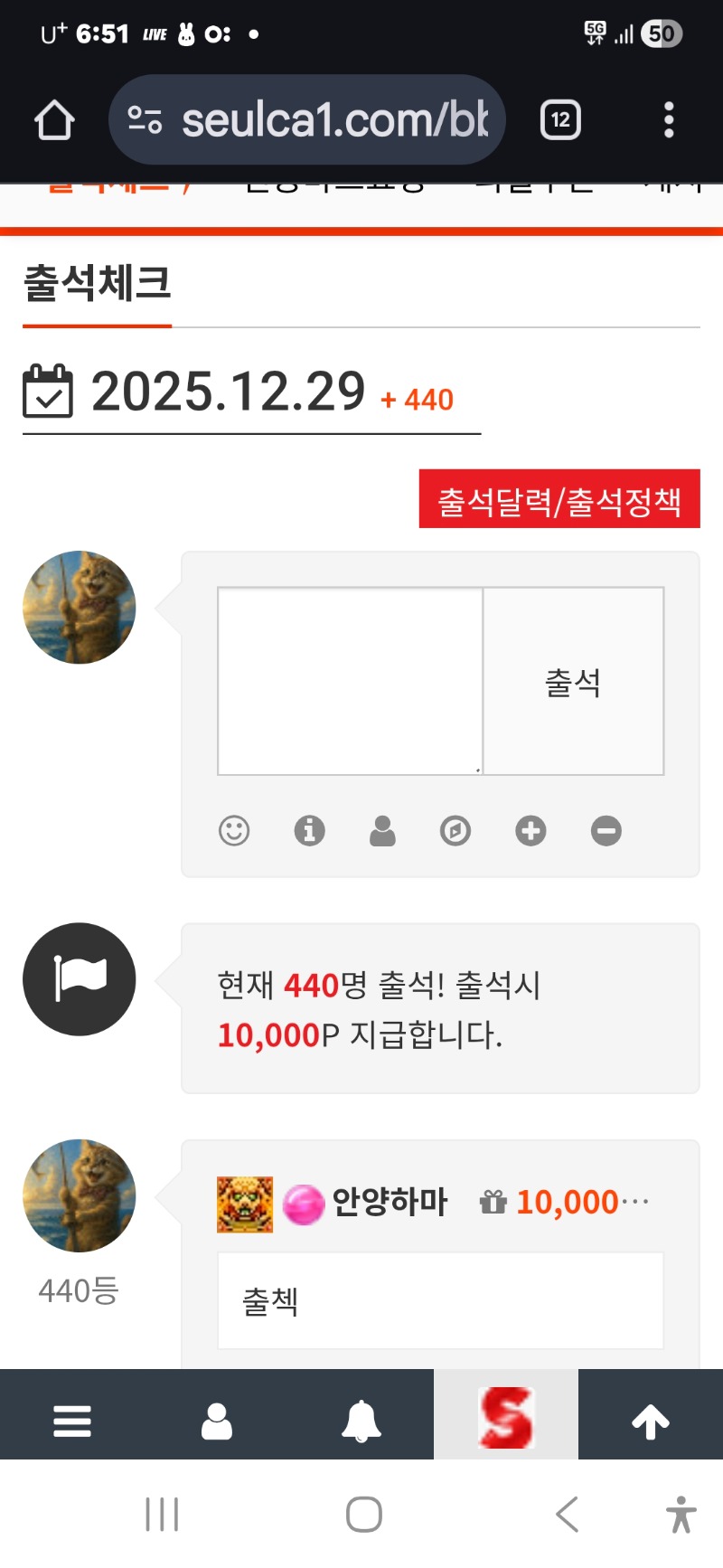The image size is (723, 1568).
Task: Enlarge the text box with the plus icon
Action: [x=531, y=830]
